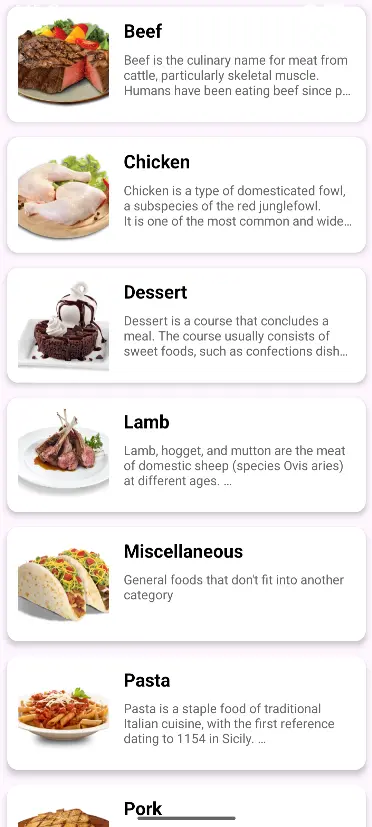Viewport: 372px width, 827px height.
Task: Open the Pork category card
Action: click(x=186, y=806)
